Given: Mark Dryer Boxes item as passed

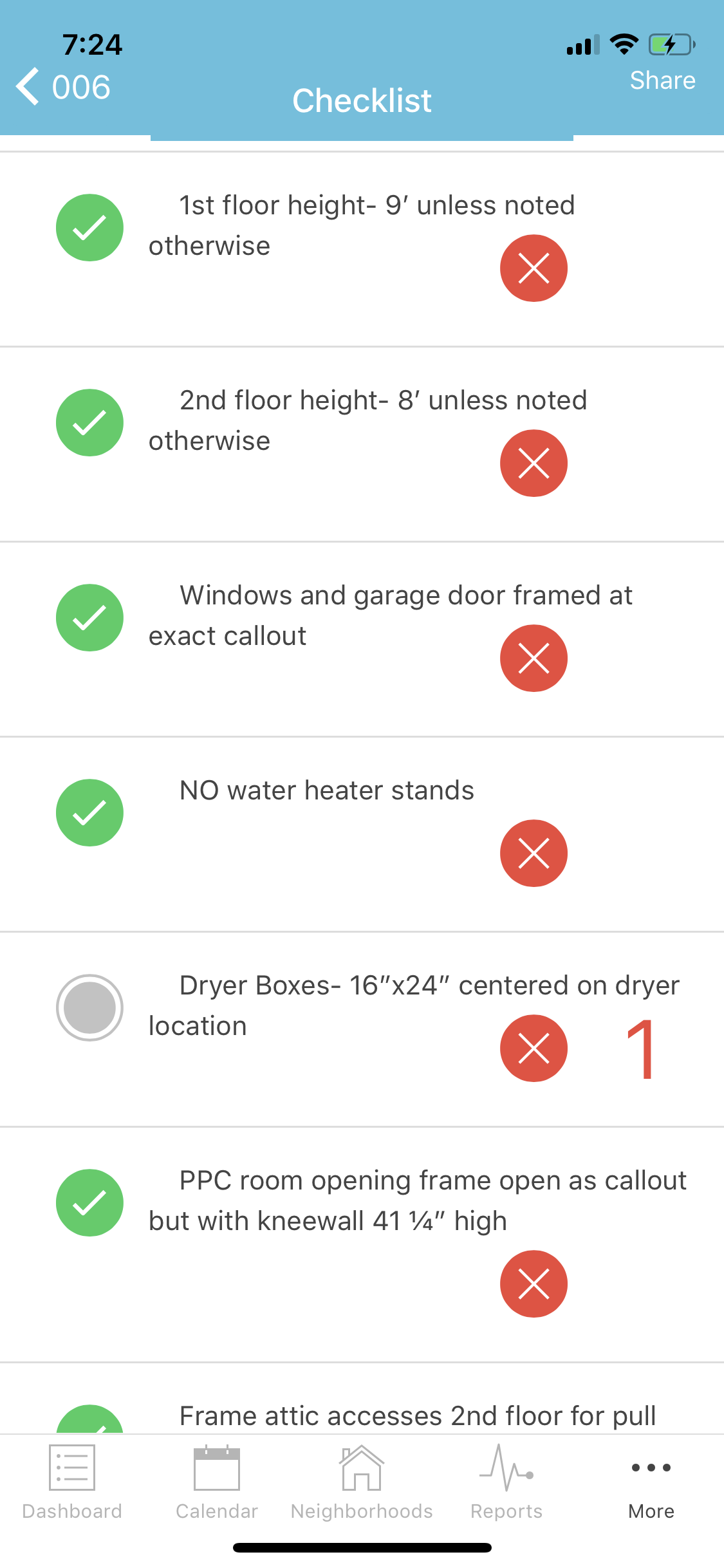Looking at the screenshot, I should tap(89, 1008).
